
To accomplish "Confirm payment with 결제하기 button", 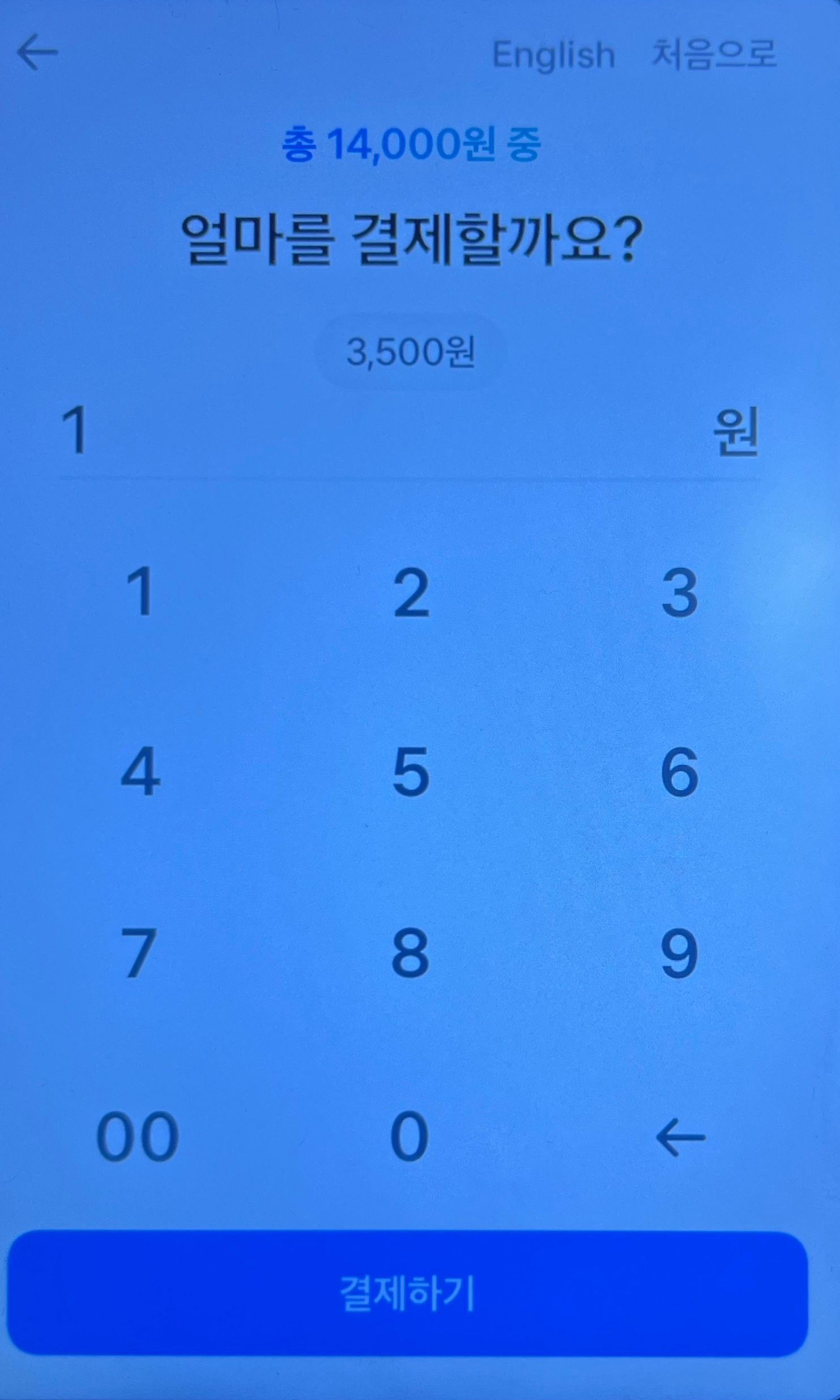I will (408, 1293).
